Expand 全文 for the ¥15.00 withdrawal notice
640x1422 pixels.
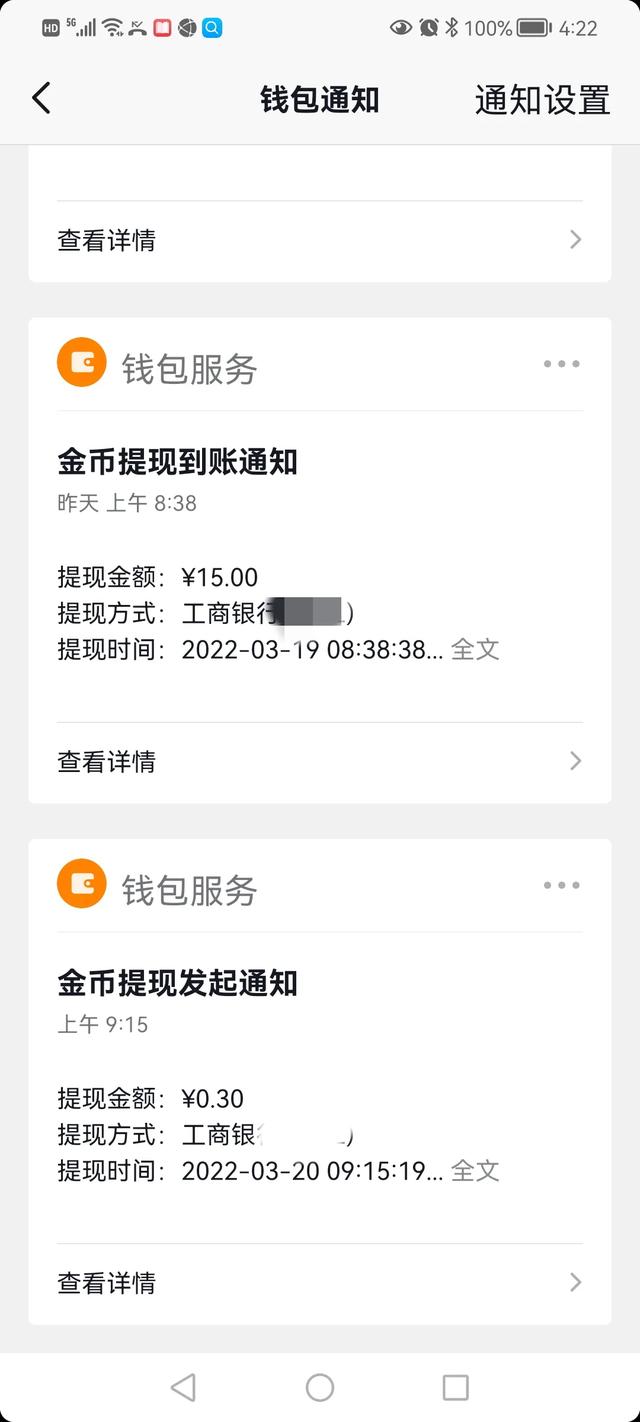[x=475, y=649]
